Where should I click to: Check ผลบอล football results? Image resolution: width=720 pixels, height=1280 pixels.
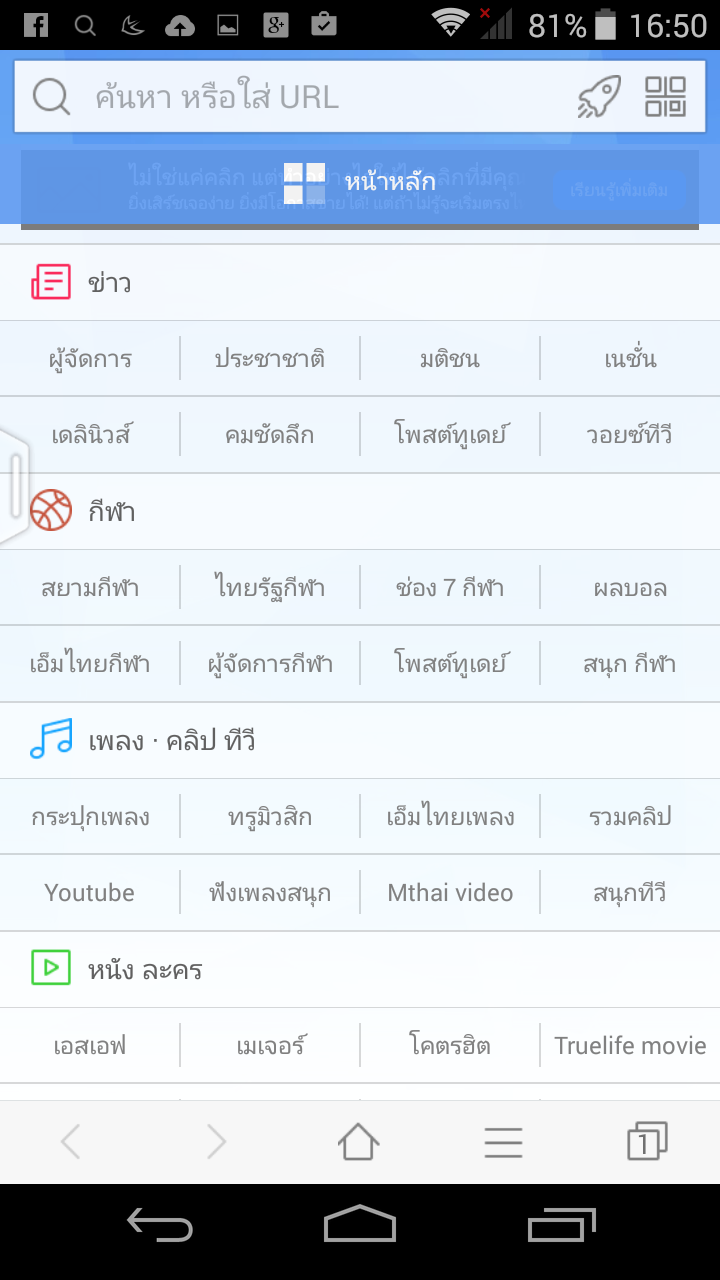(x=629, y=588)
